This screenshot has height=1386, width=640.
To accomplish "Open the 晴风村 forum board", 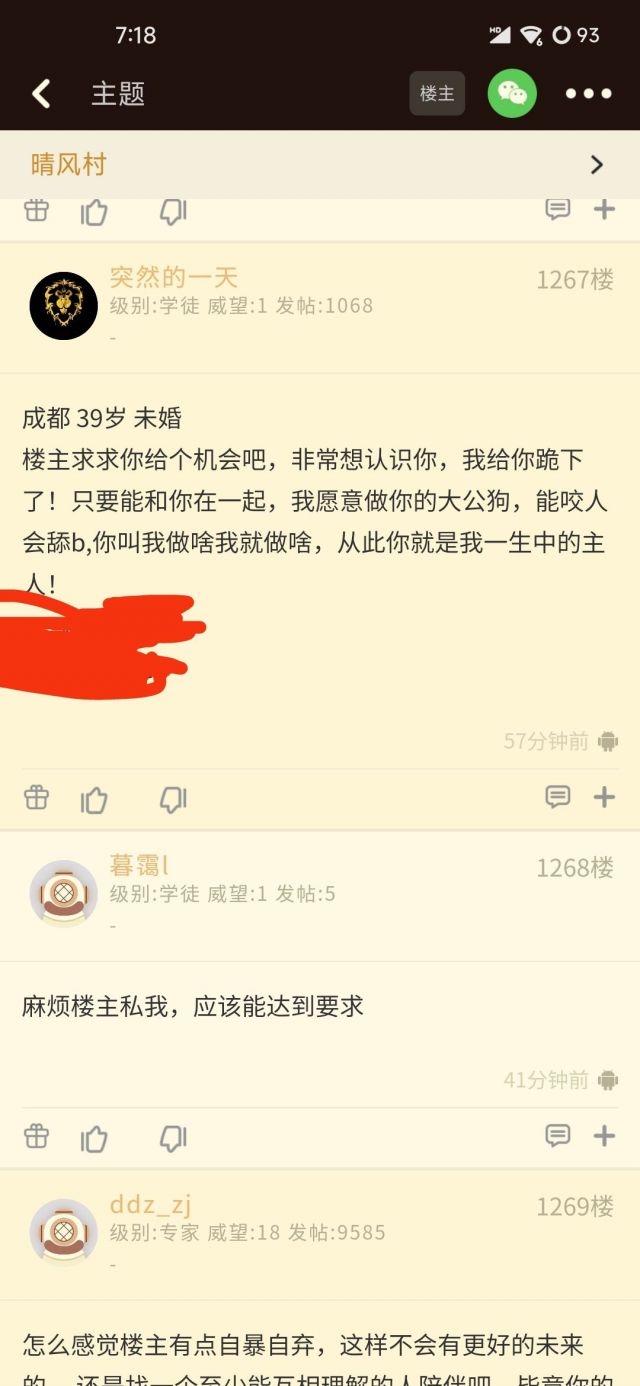I will 320,165.
